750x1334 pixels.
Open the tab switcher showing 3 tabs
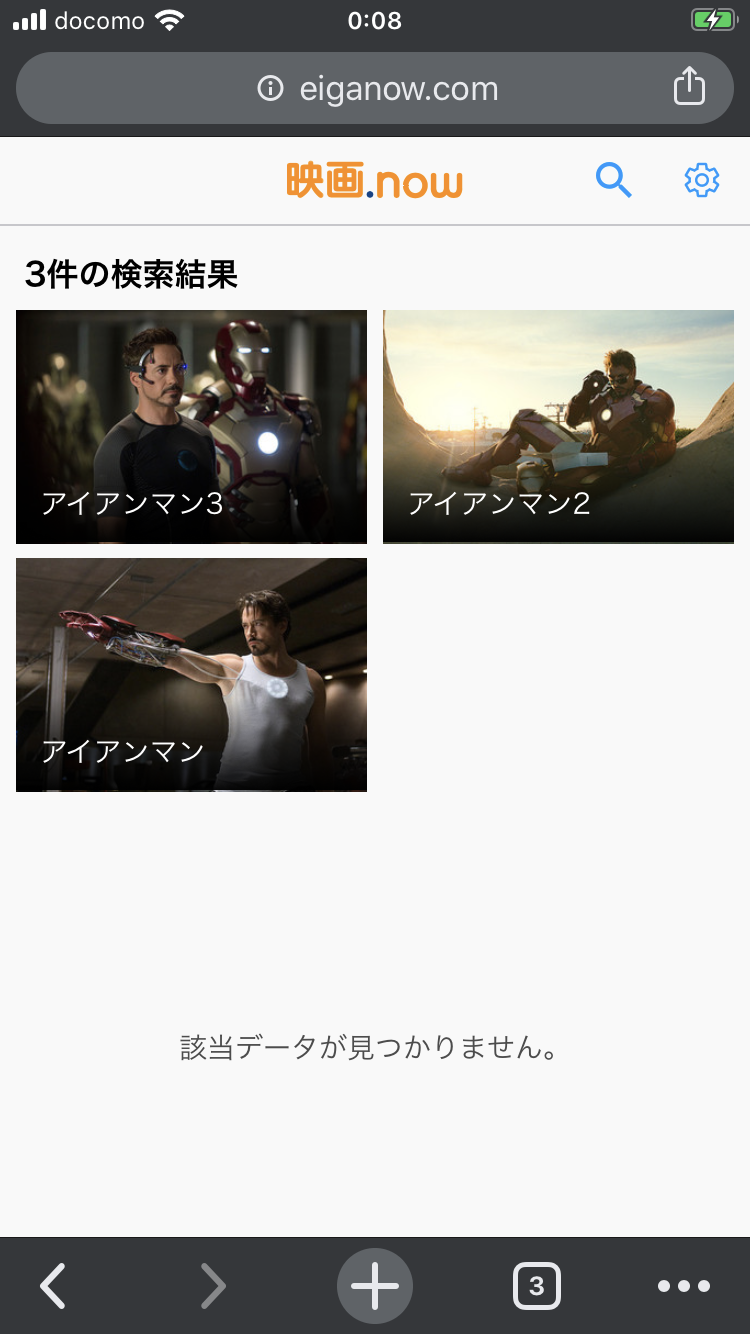click(x=537, y=1286)
